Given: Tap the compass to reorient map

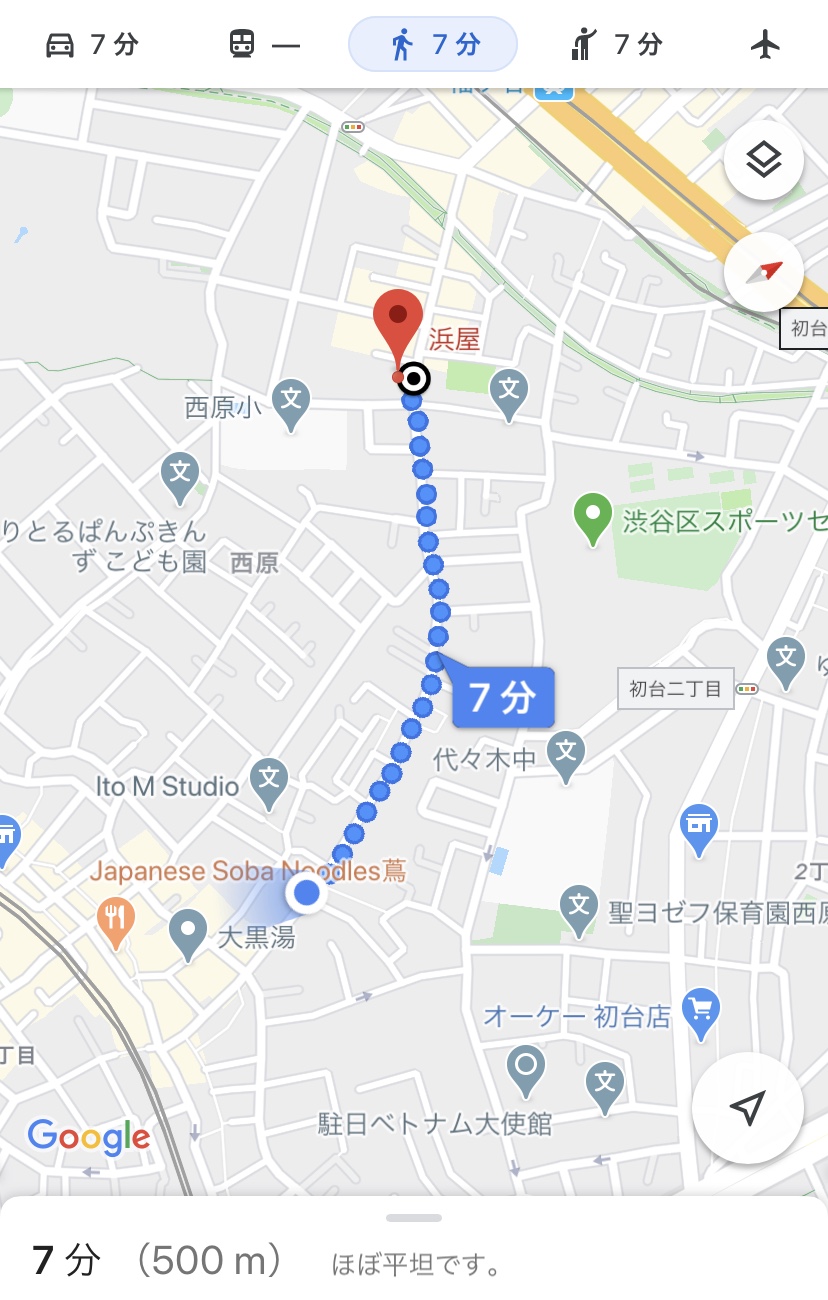Looking at the screenshot, I should pyautogui.click(x=764, y=272).
